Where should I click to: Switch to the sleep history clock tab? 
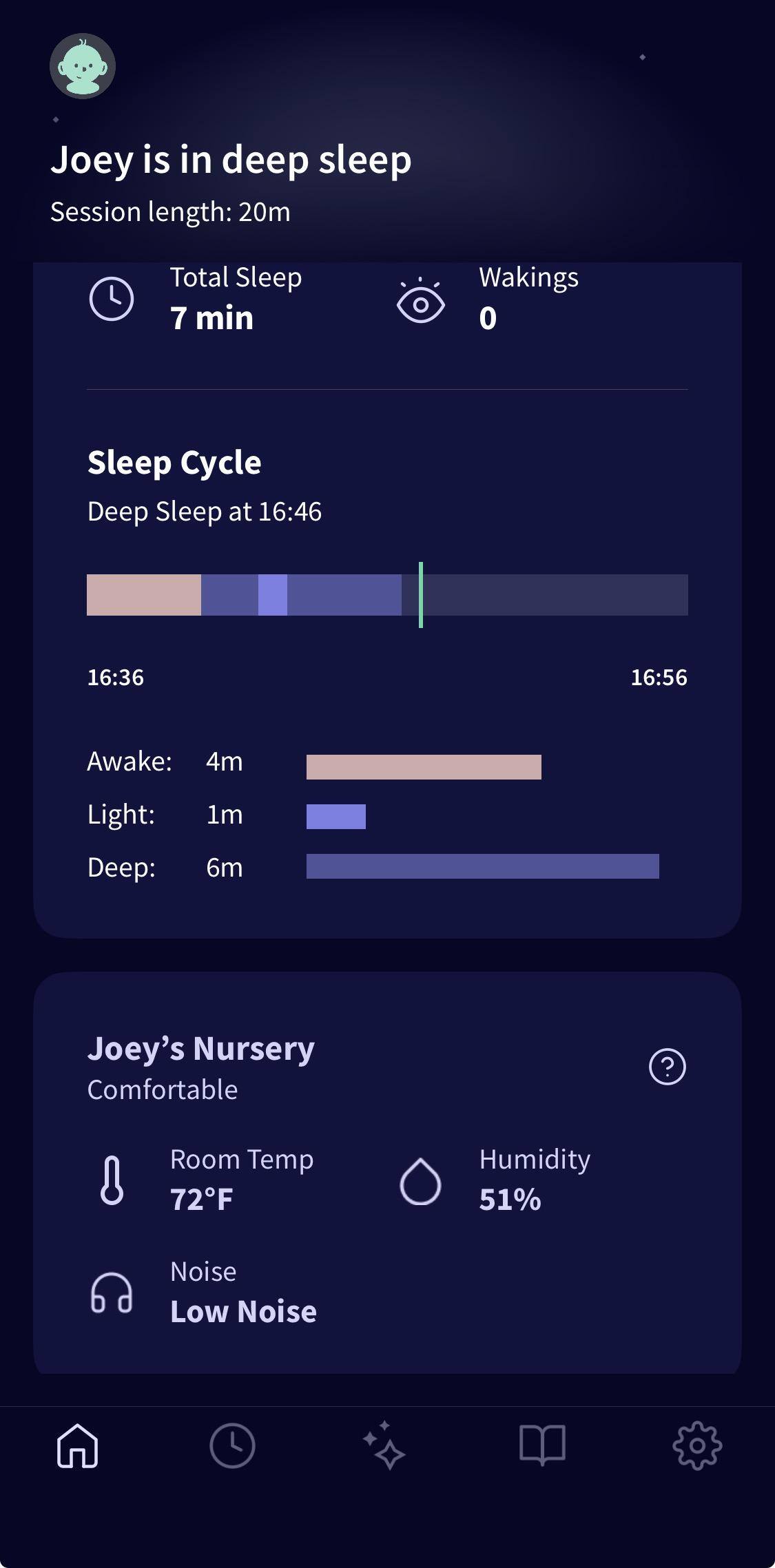tap(232, 1445)
